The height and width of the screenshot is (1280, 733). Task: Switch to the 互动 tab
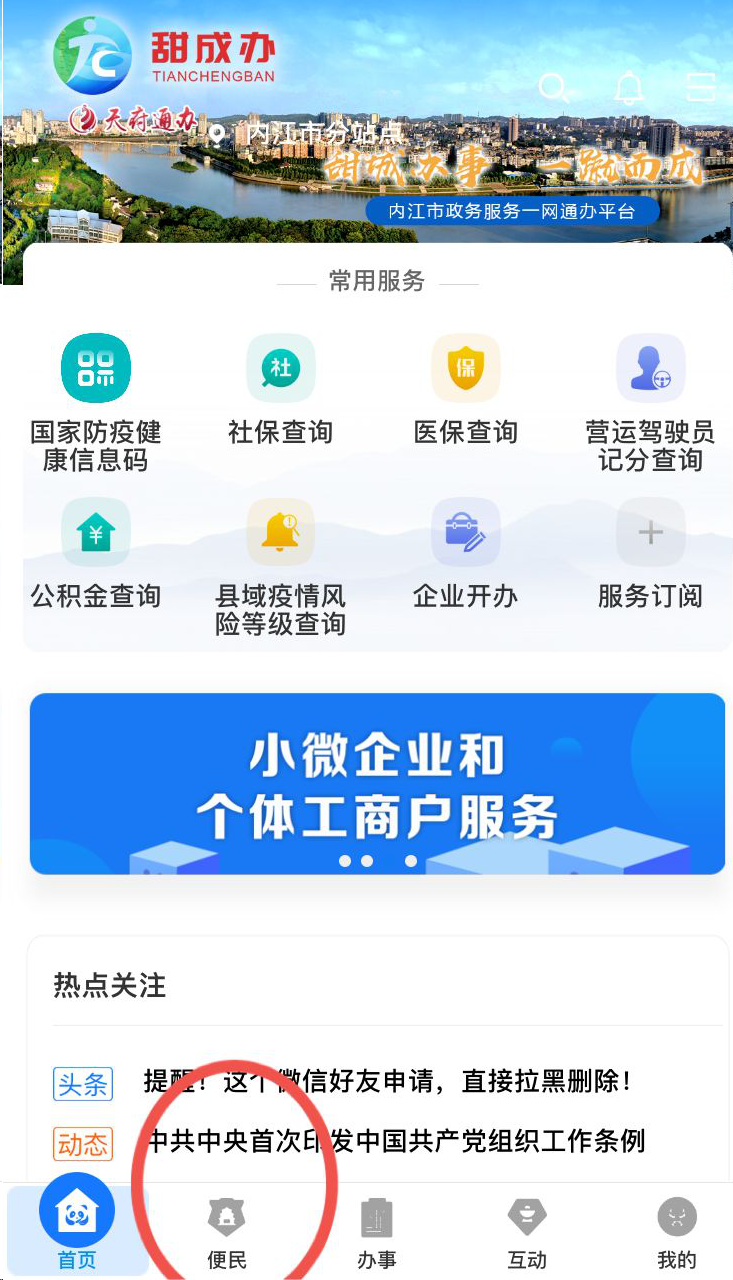527,1233
